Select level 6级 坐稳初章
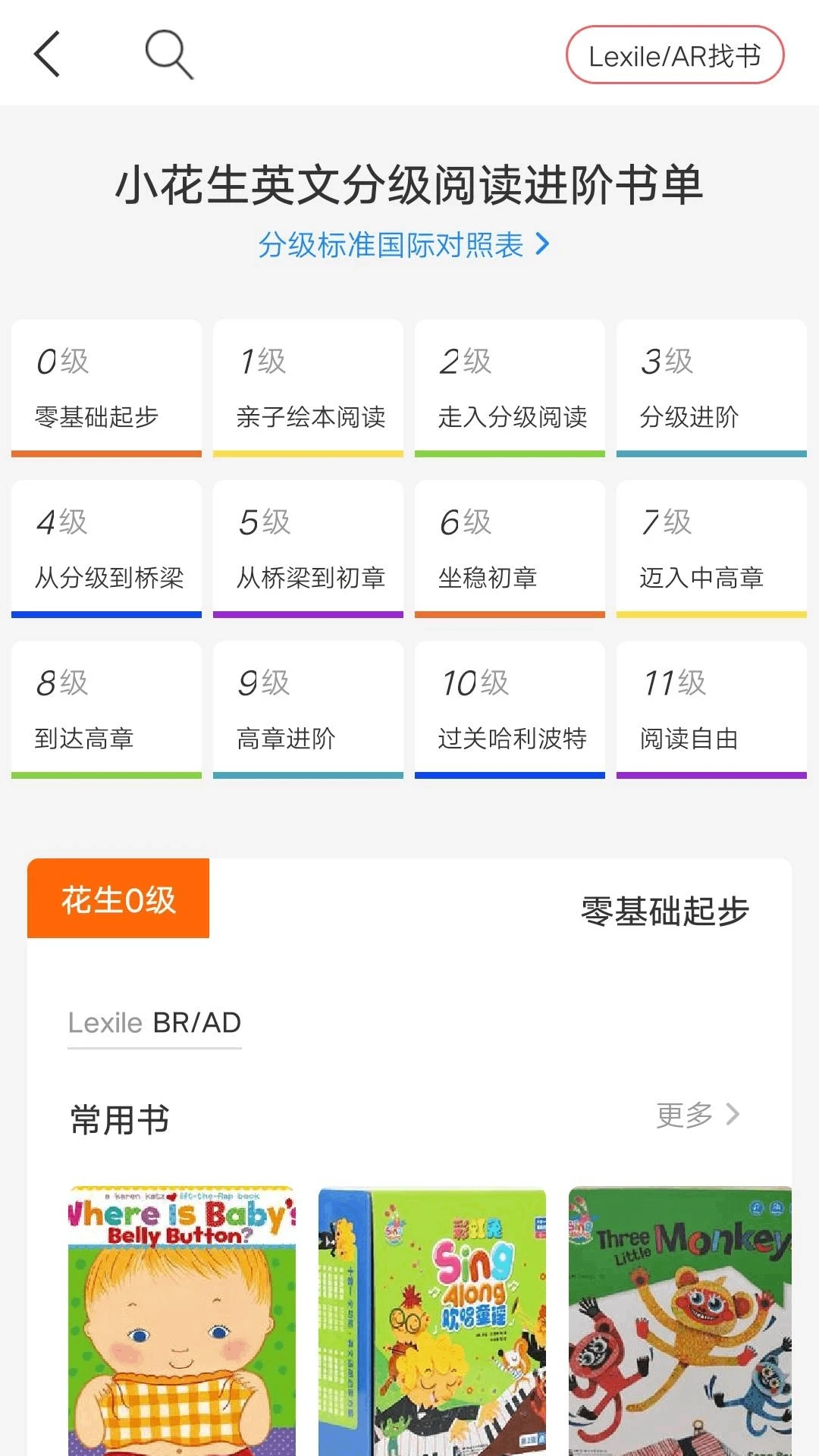The image size is (819, 1456). tap(510, 548)
